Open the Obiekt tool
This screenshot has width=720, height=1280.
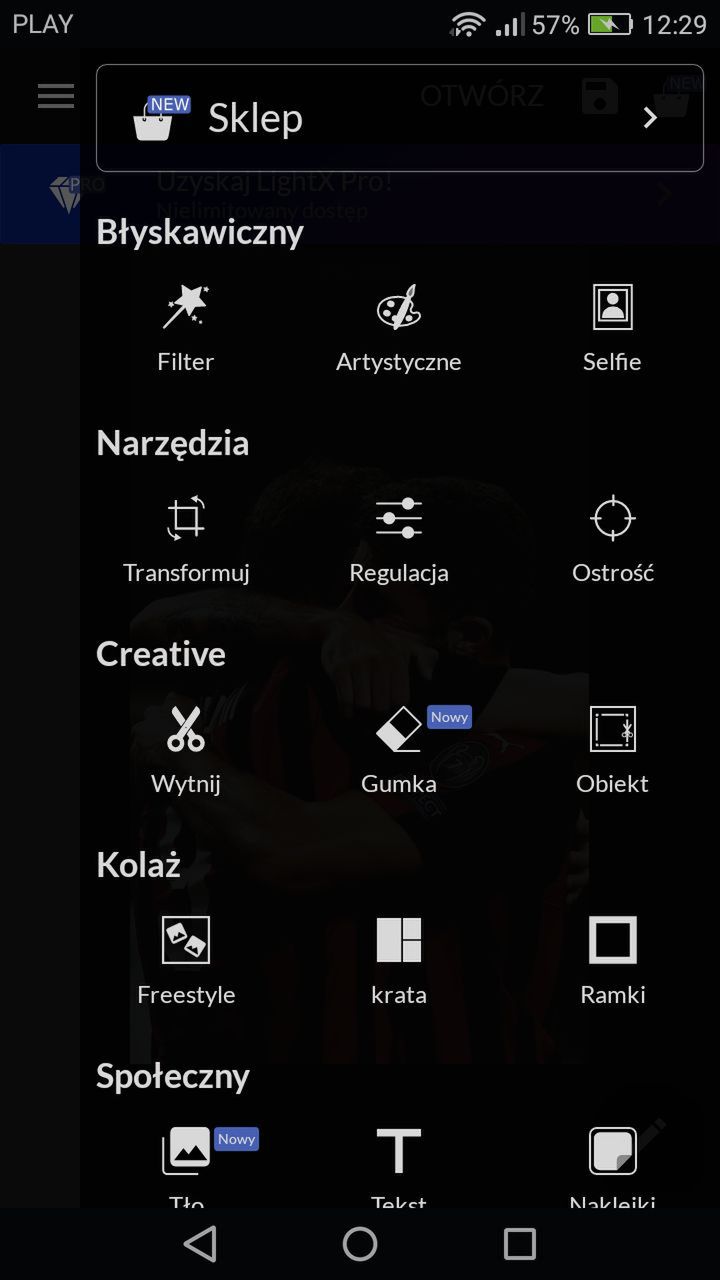pos(612,751)
